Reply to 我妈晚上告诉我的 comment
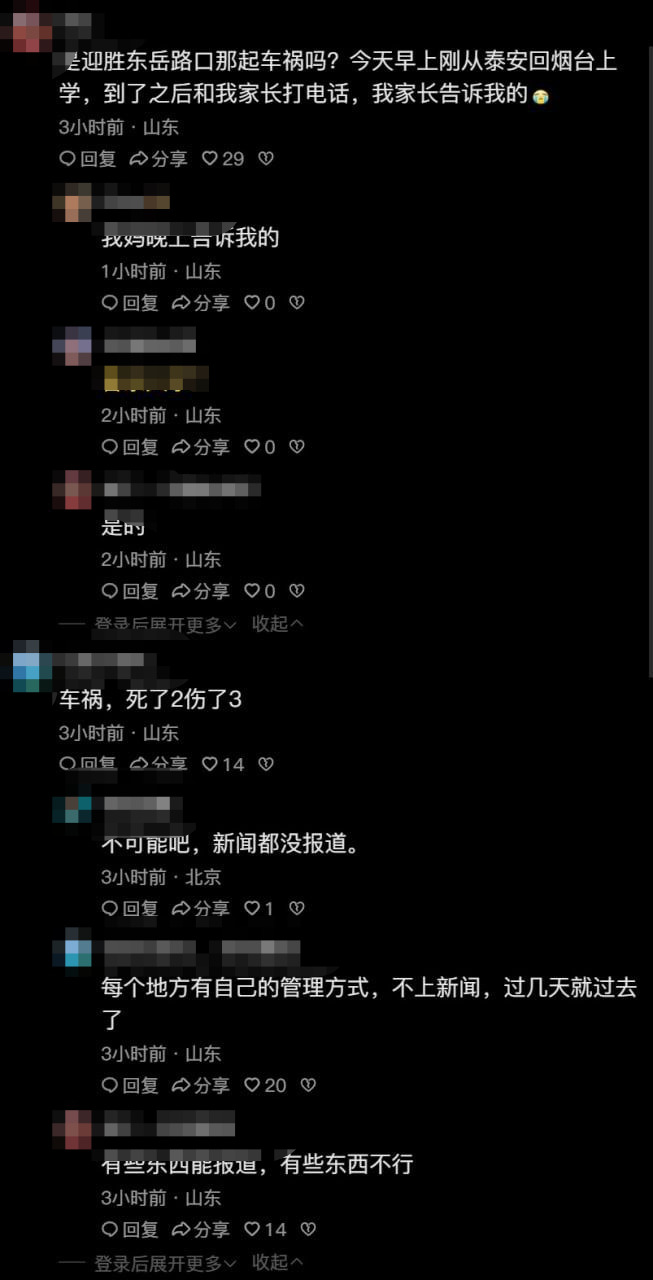 tap(130, 302)
